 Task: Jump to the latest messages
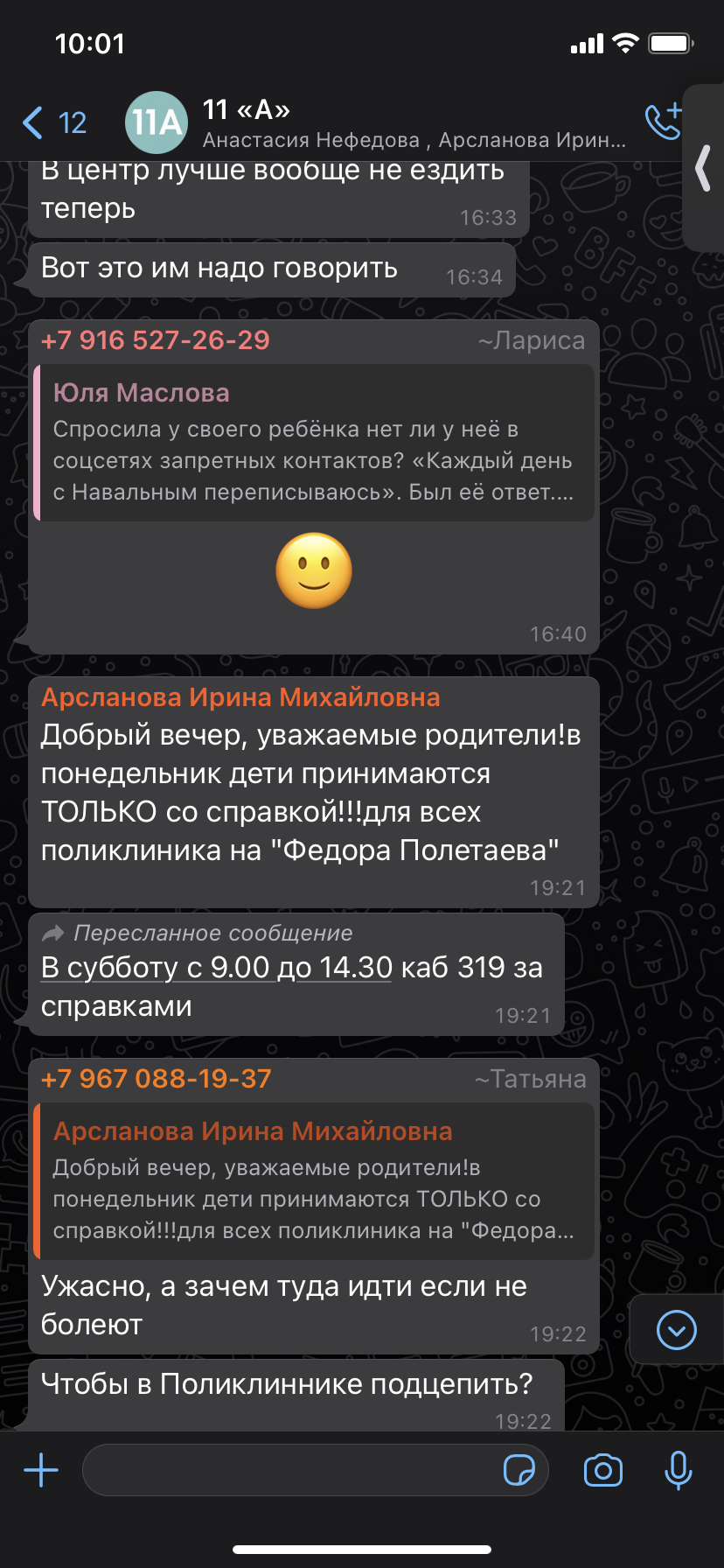pyautogui.click(x=677, y=1330)
